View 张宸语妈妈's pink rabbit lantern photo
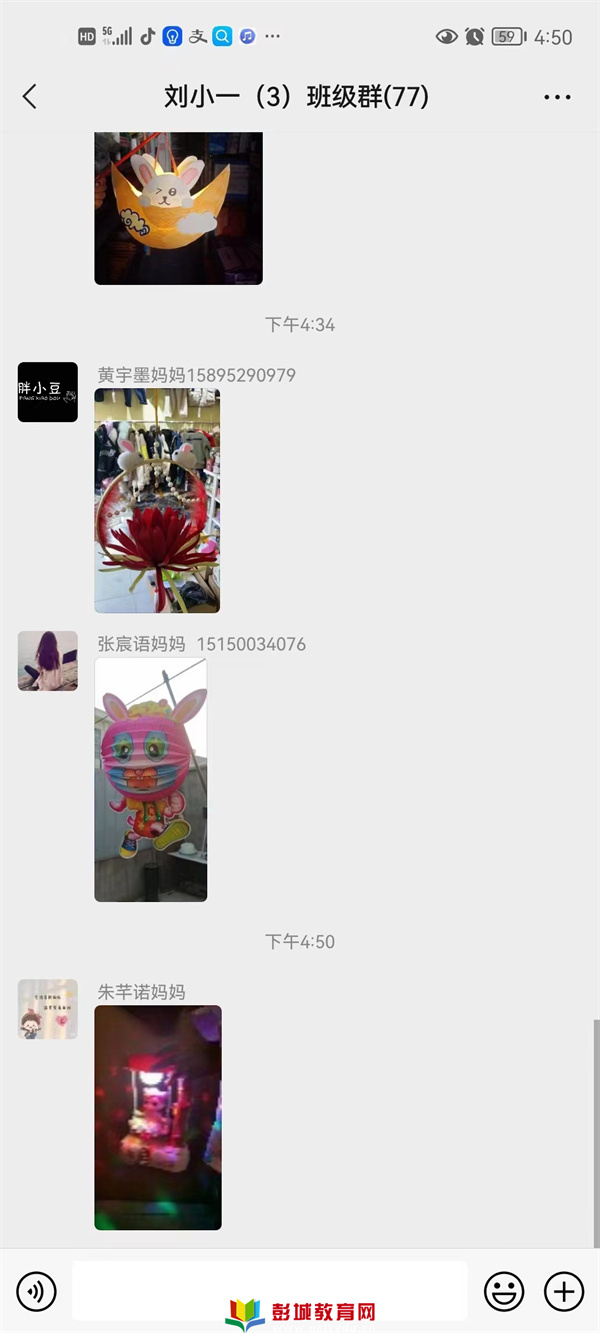Viewport: 600px width, 1333px height. point(151,780)
